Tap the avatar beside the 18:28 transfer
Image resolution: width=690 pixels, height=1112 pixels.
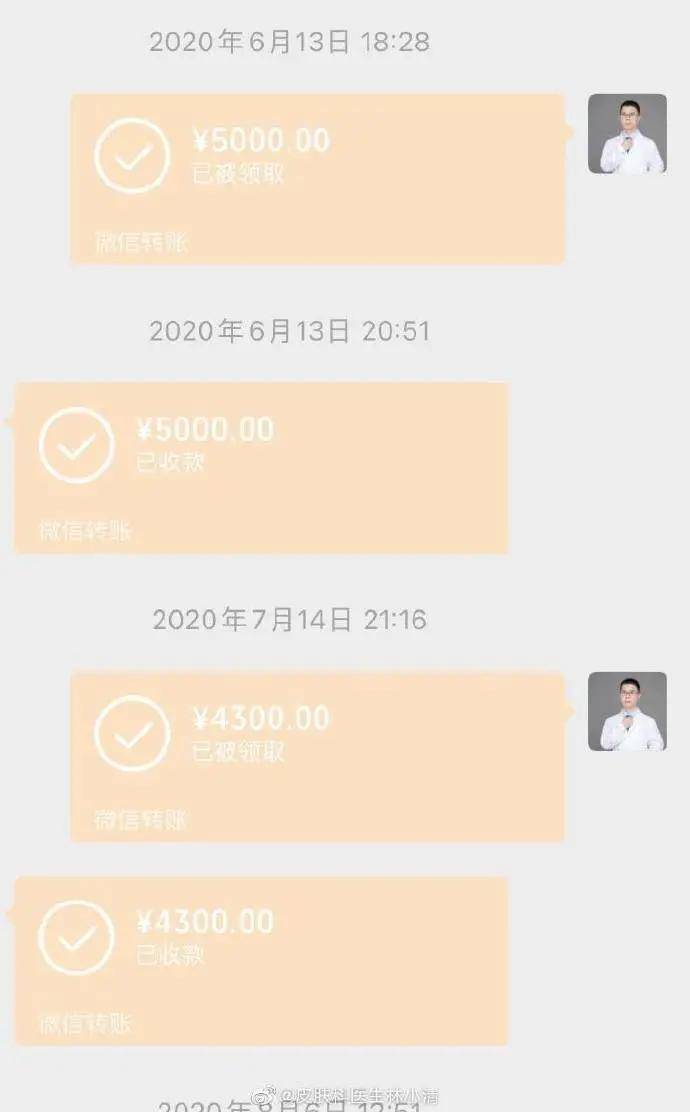pyautogui.click(x=627, y=133)
